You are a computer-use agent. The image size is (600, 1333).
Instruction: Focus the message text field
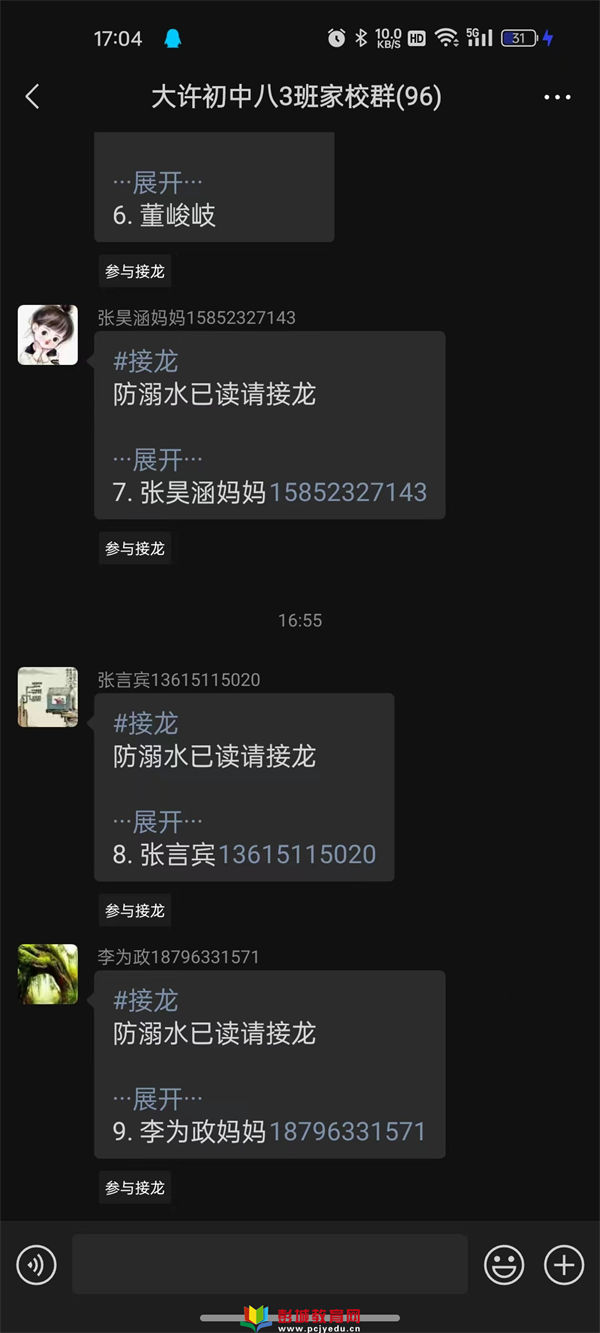[269, 1265]
